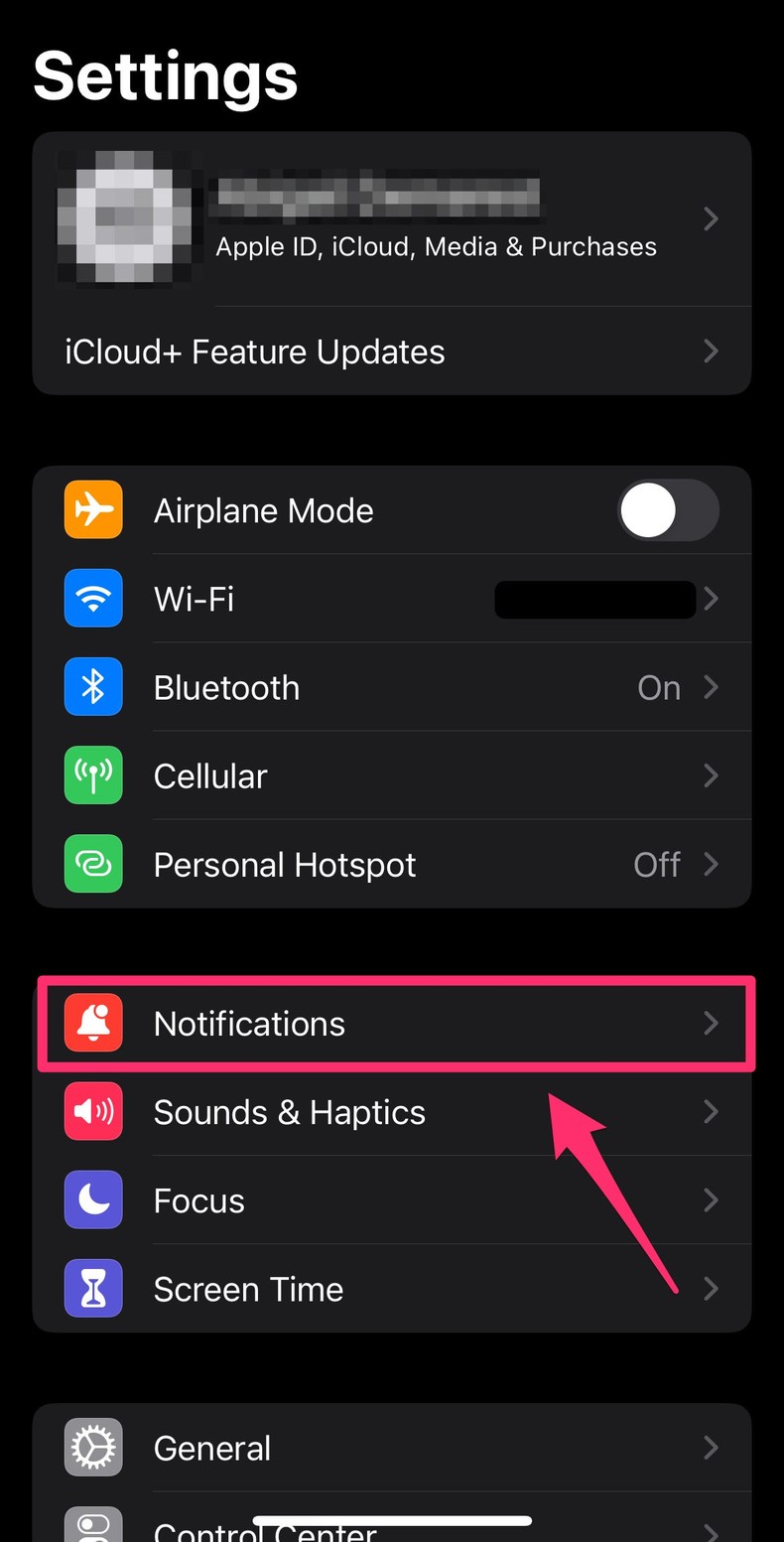Tap the Personal Hotspot chain icon

click(92, 864)
